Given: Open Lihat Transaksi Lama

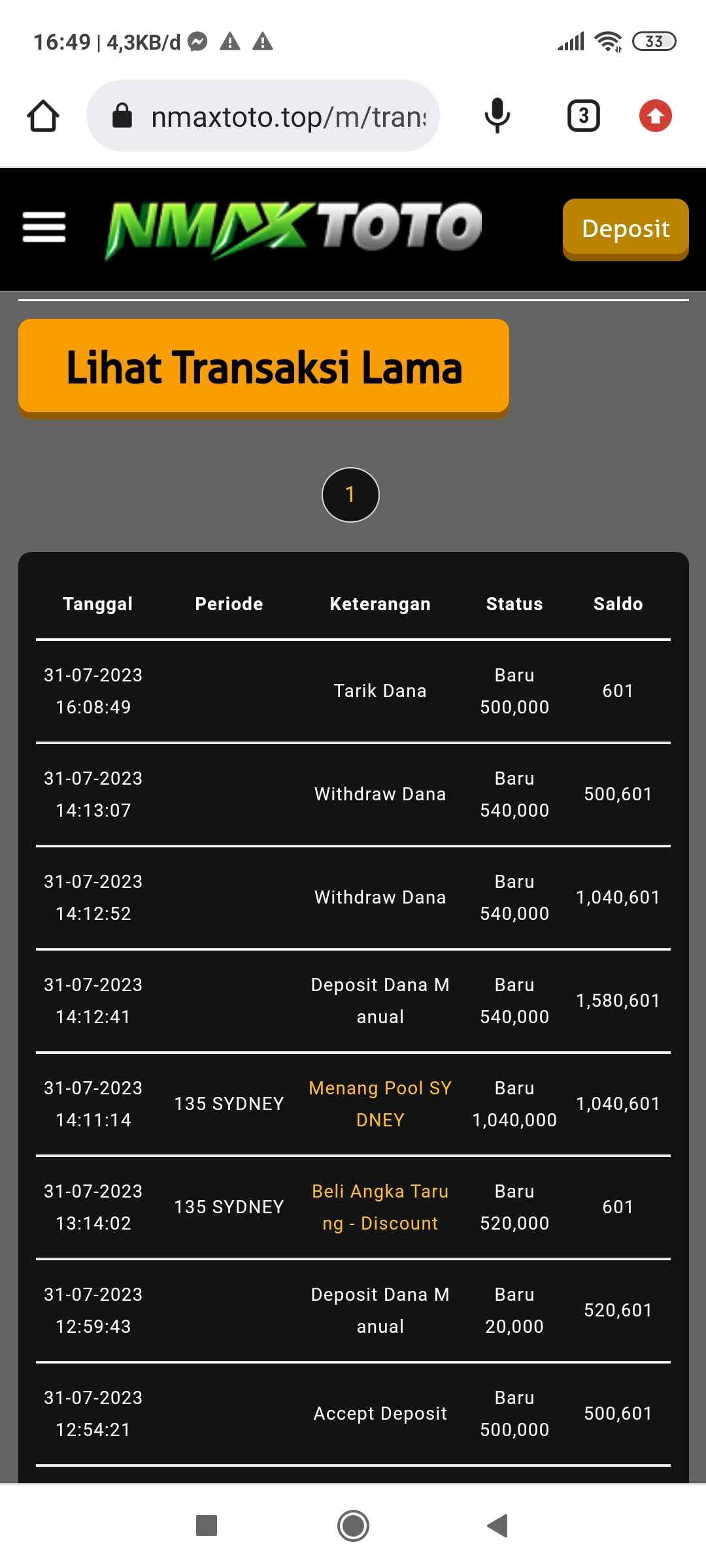Looking at the screenshot, I should click(263, 367).
